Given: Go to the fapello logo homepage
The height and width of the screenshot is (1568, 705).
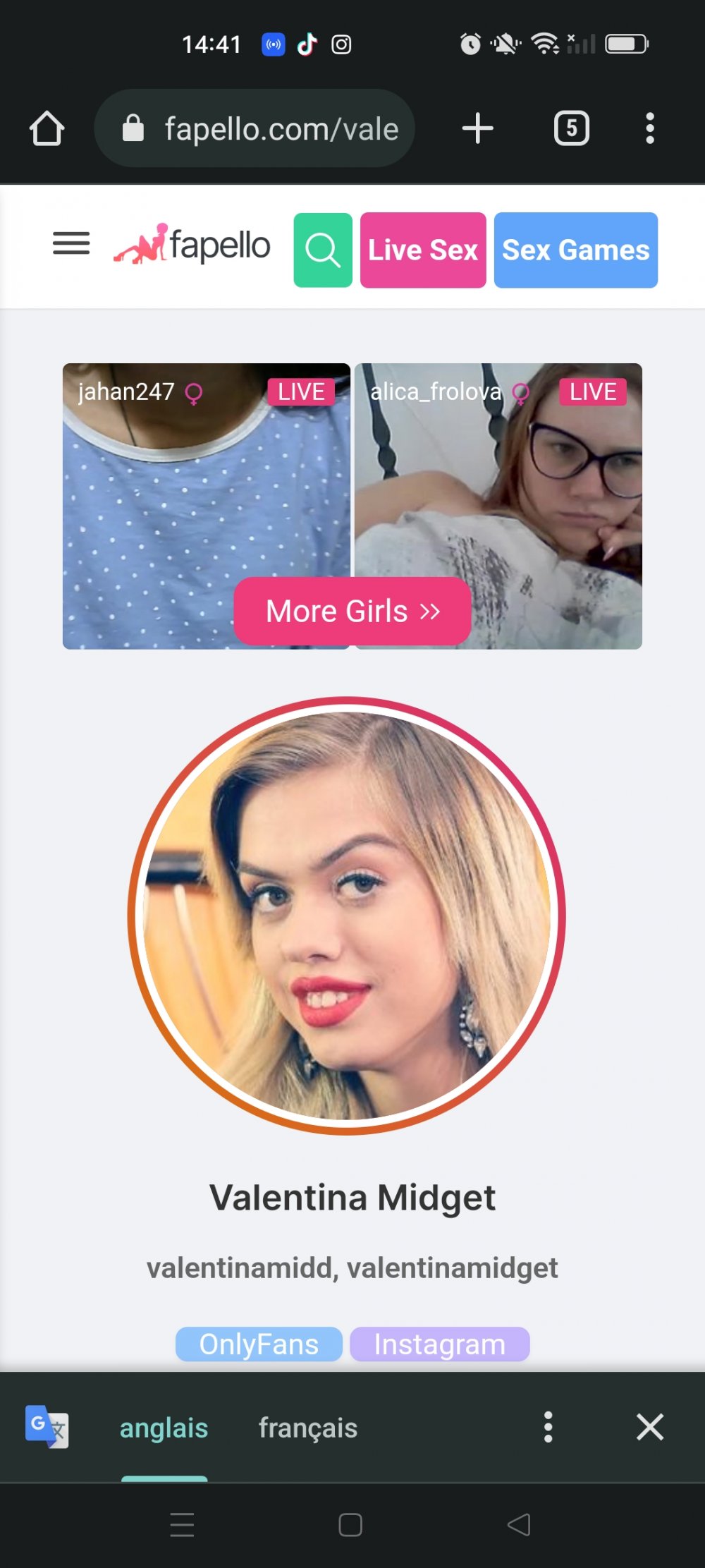Looking at the screenshot, I should pyautogui.click(x=192, y=245).
